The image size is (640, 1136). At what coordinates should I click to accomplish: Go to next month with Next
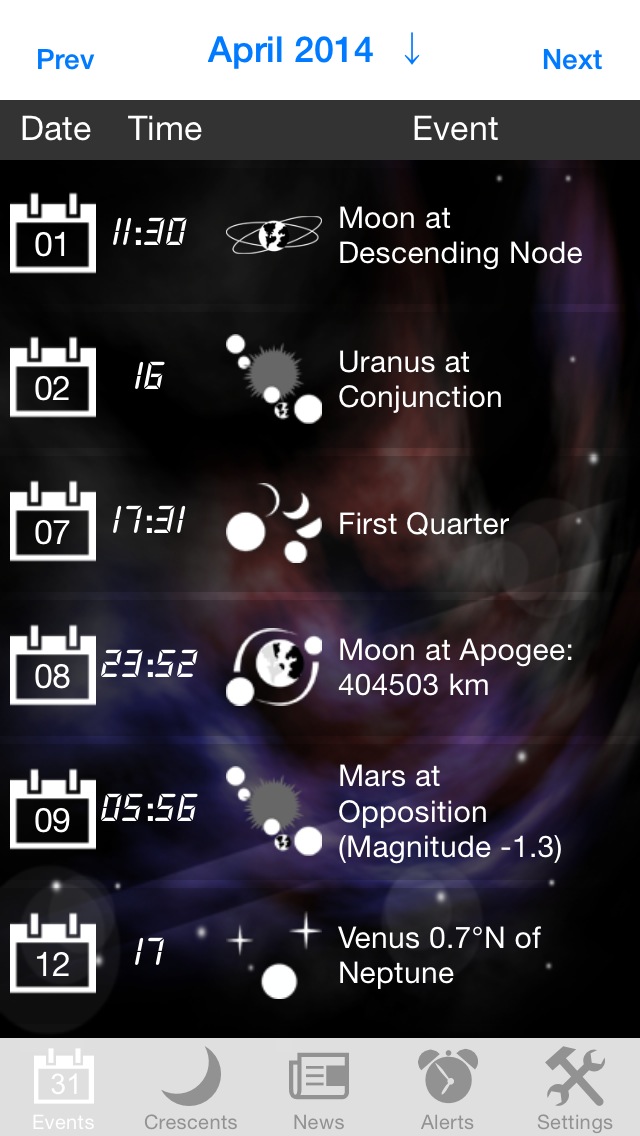coord(572,59)
